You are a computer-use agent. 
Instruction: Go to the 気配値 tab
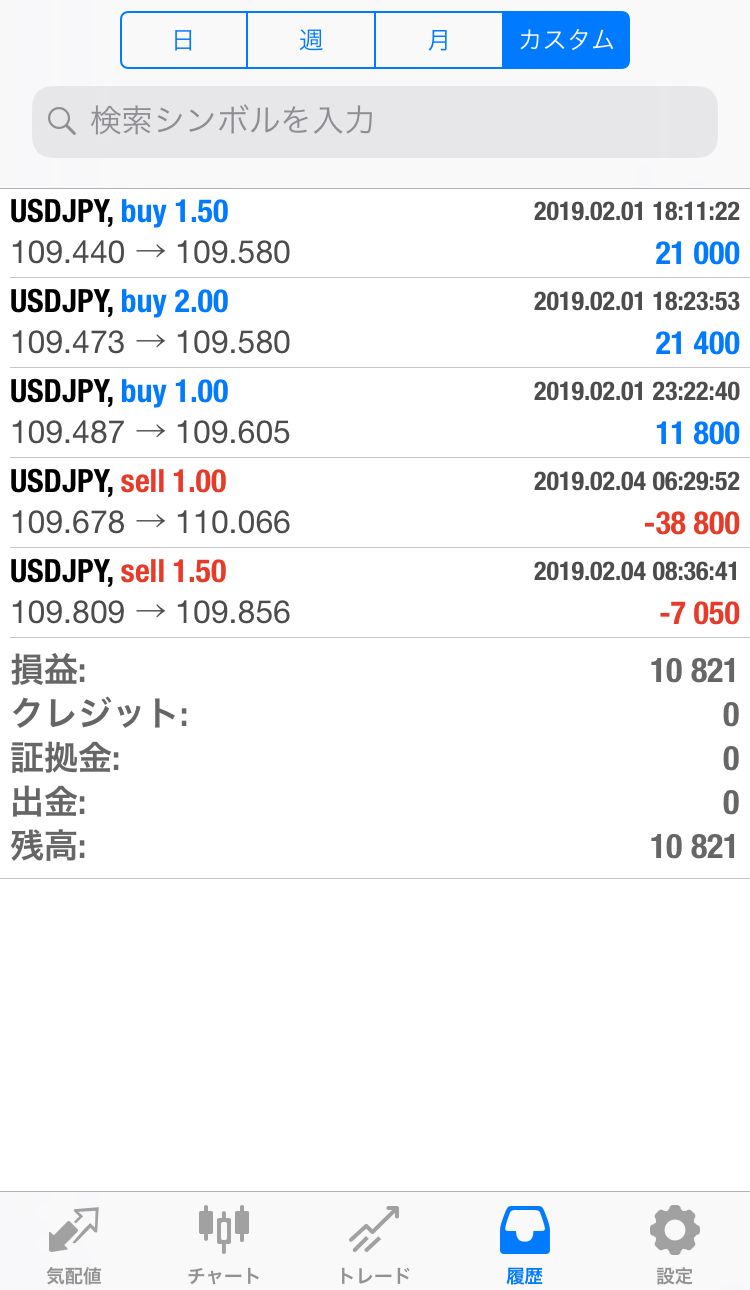coord(74,1241)
